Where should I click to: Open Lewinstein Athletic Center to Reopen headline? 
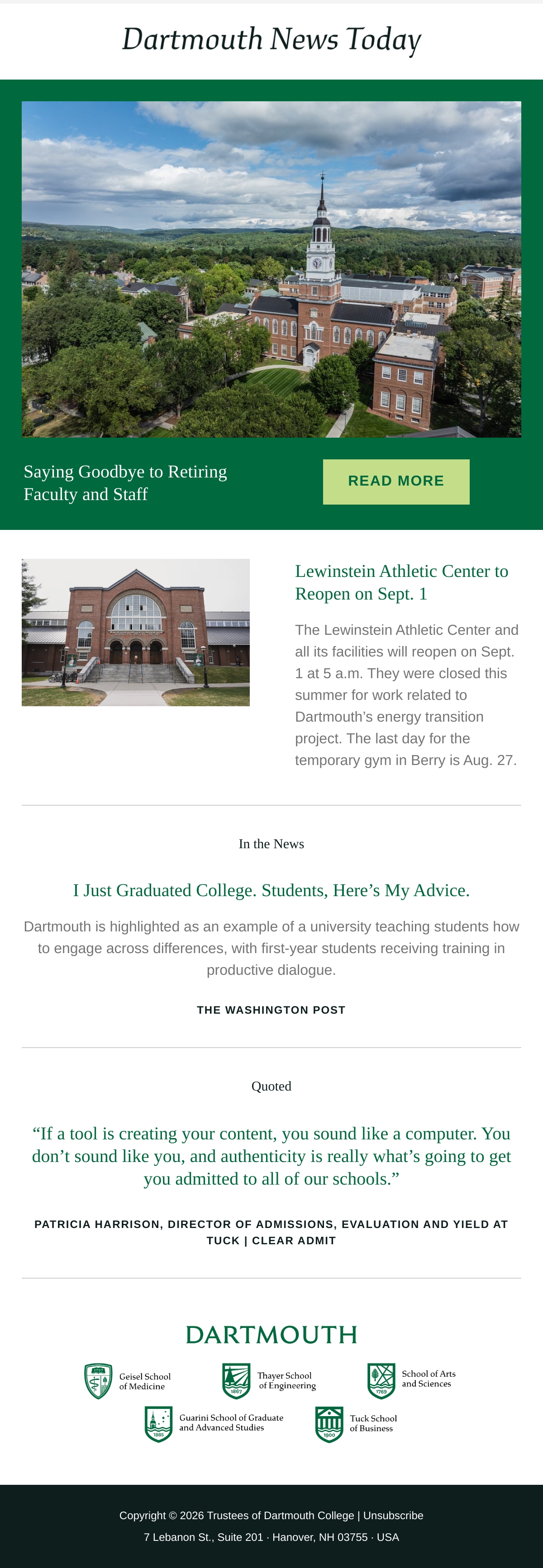[x=402, y=582]
